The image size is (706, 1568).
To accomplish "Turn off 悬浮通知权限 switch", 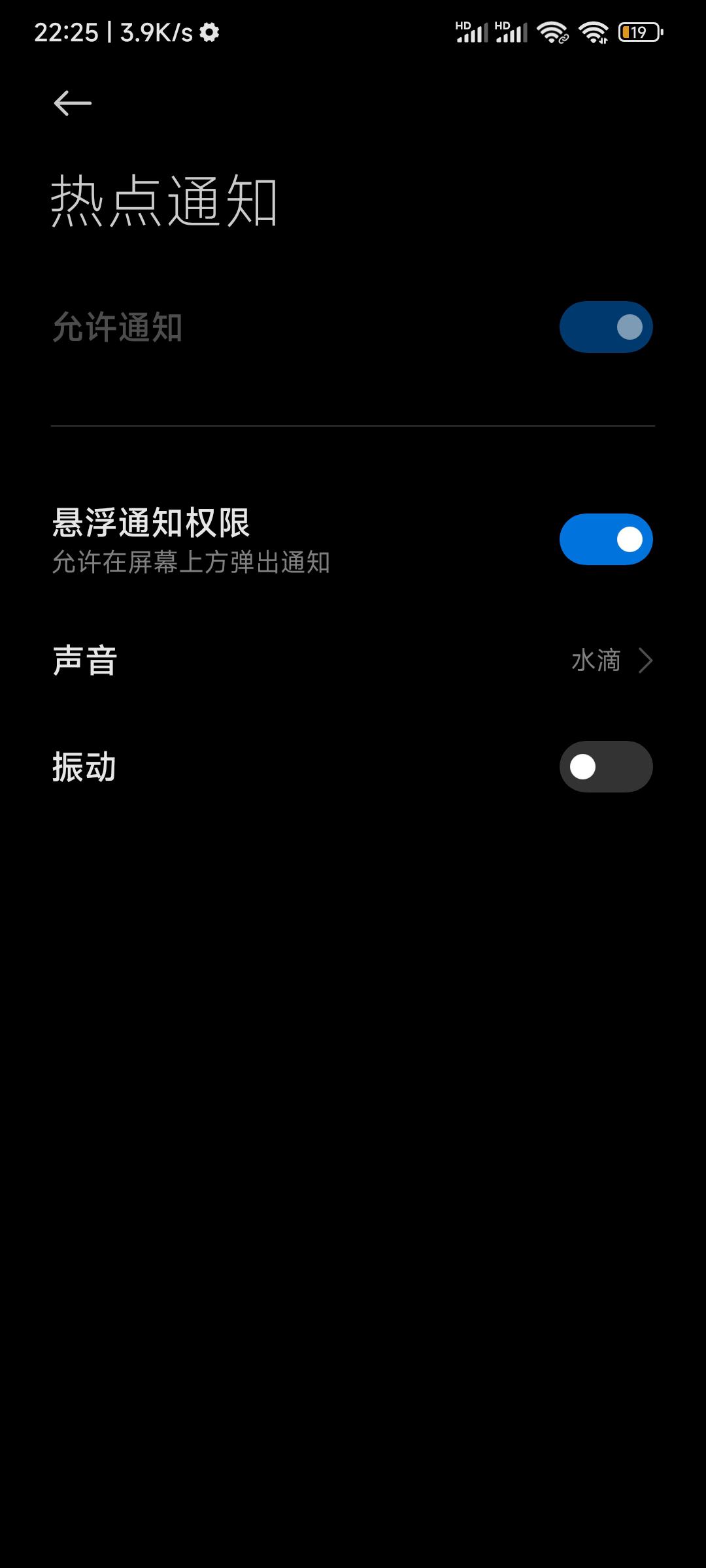I will coord(605,539).
